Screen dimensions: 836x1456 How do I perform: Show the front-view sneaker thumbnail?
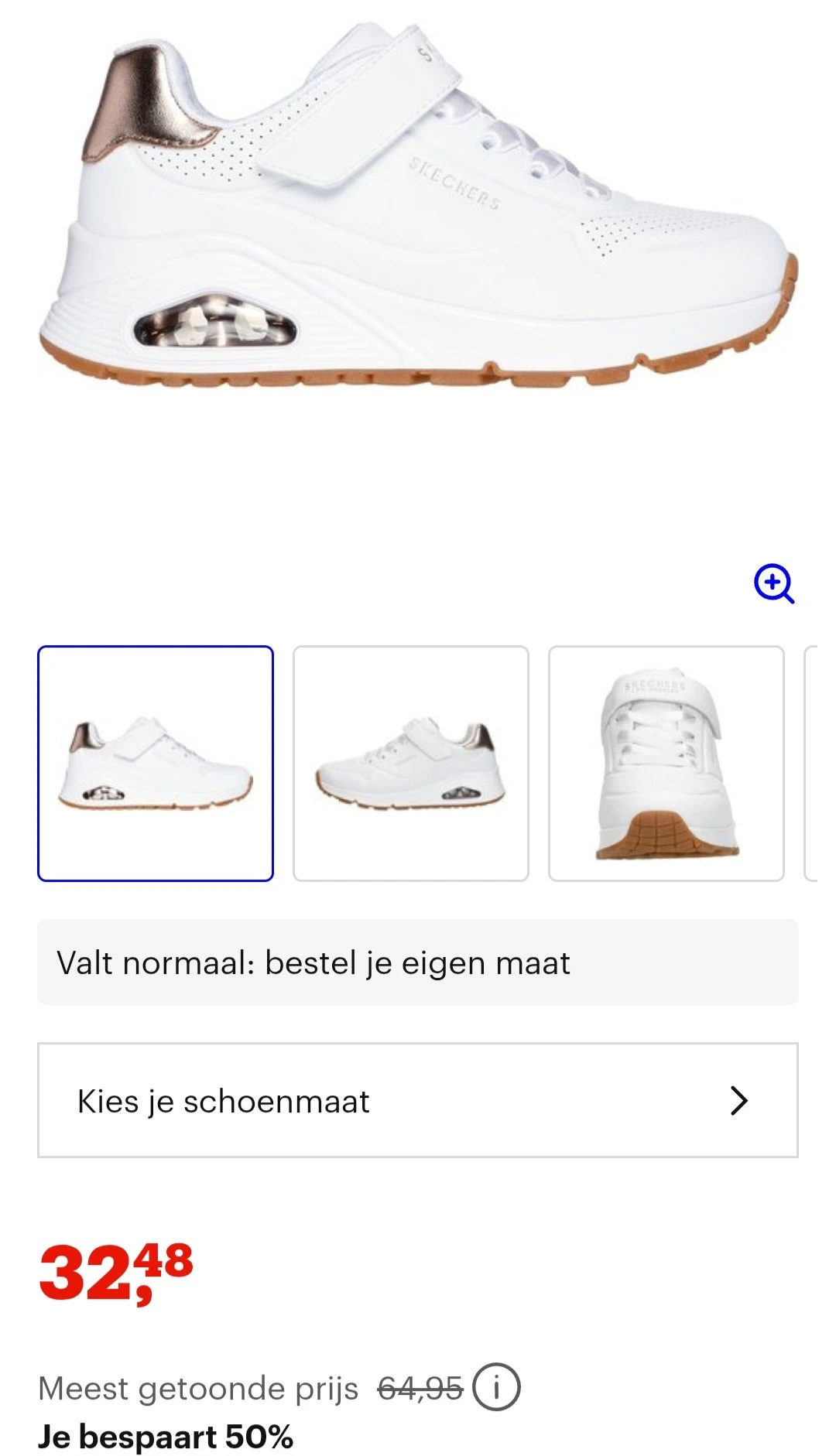[666, 761]
